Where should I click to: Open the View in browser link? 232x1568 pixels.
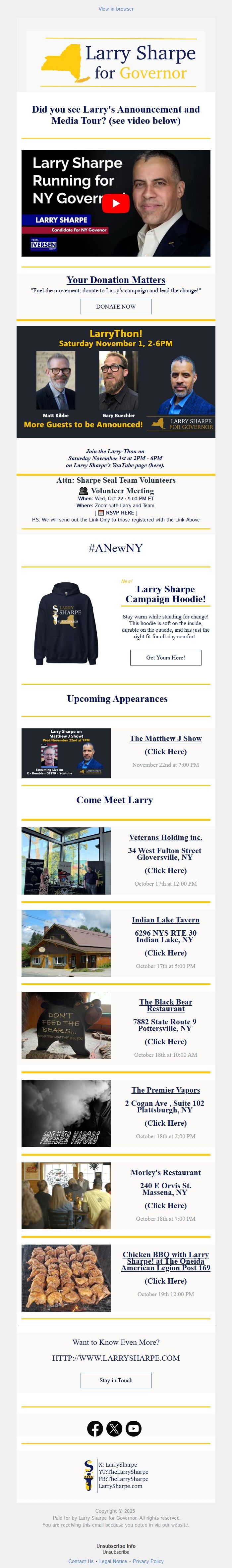tap(116, 9)
